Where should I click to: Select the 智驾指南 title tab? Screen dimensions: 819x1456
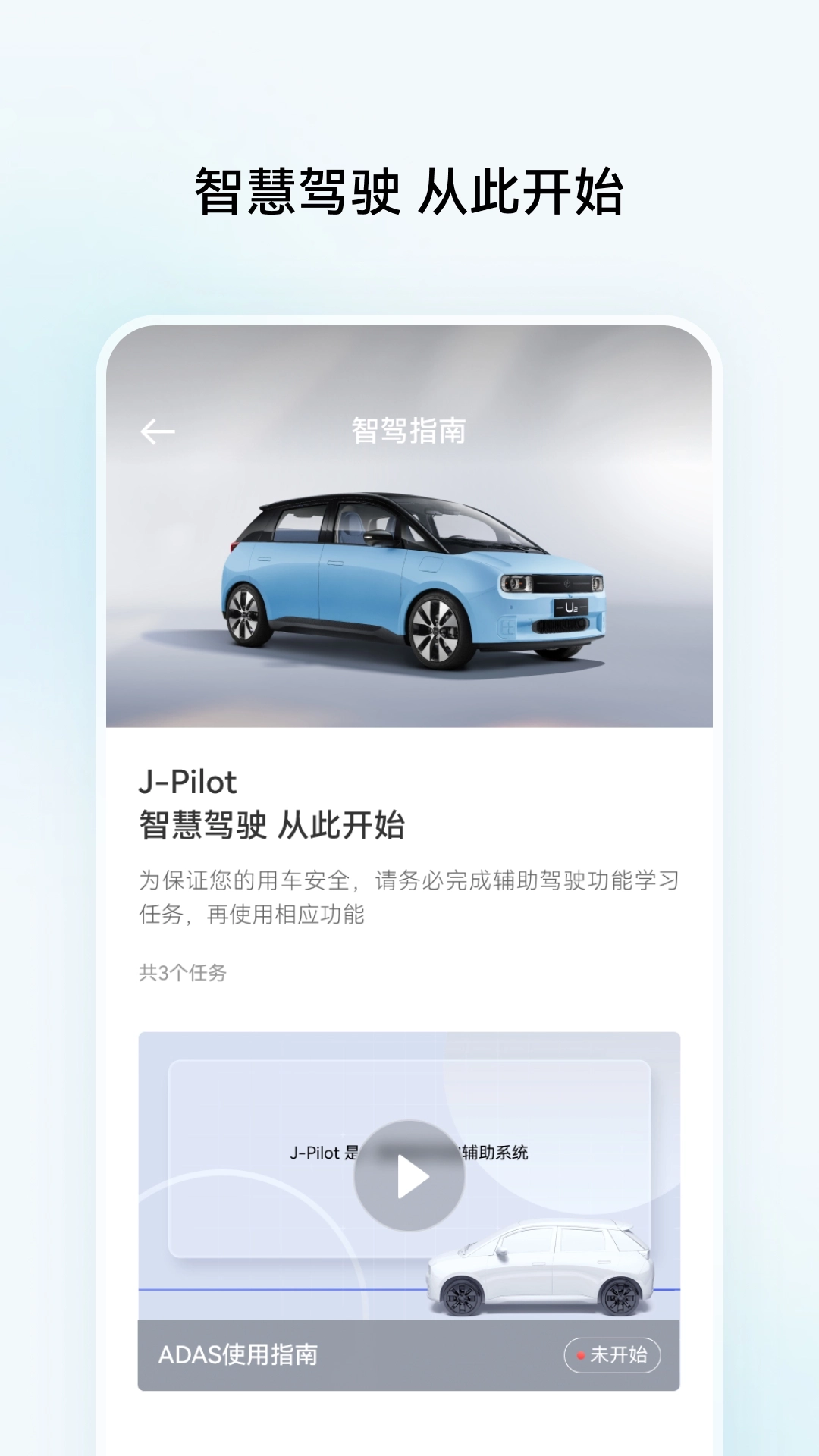coord(409,429)
